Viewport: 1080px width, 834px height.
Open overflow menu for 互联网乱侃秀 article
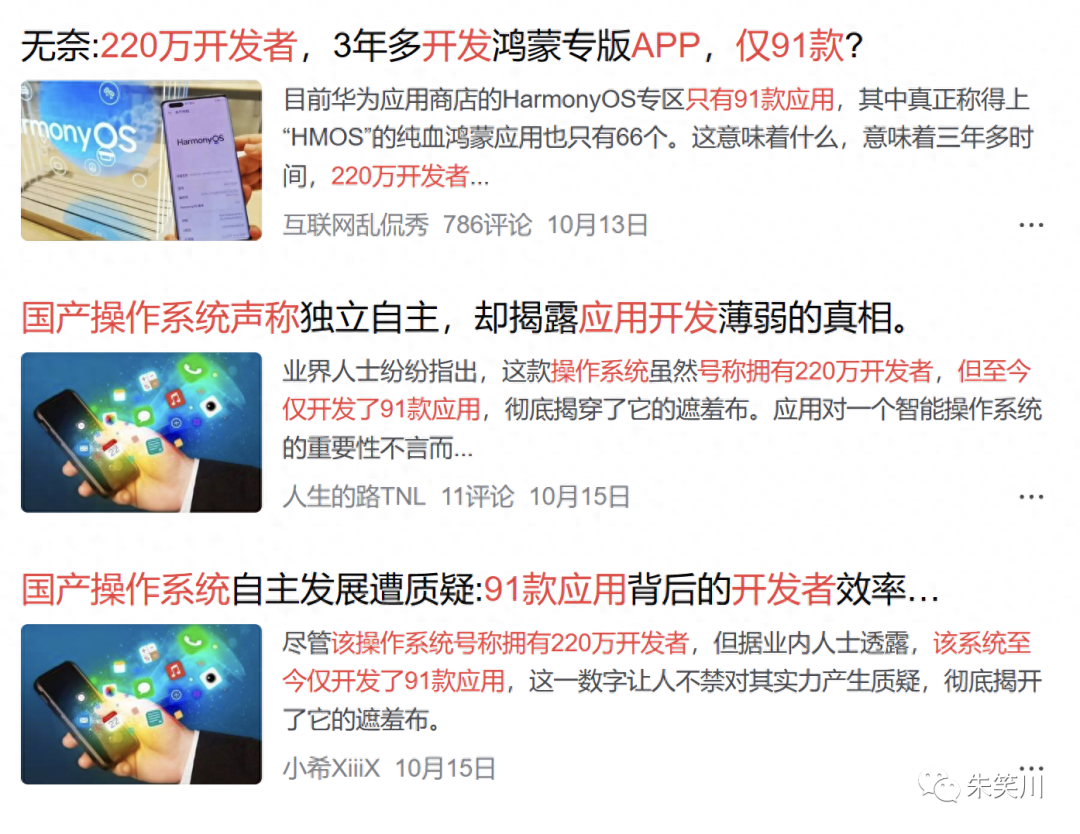coord(1031,225)
